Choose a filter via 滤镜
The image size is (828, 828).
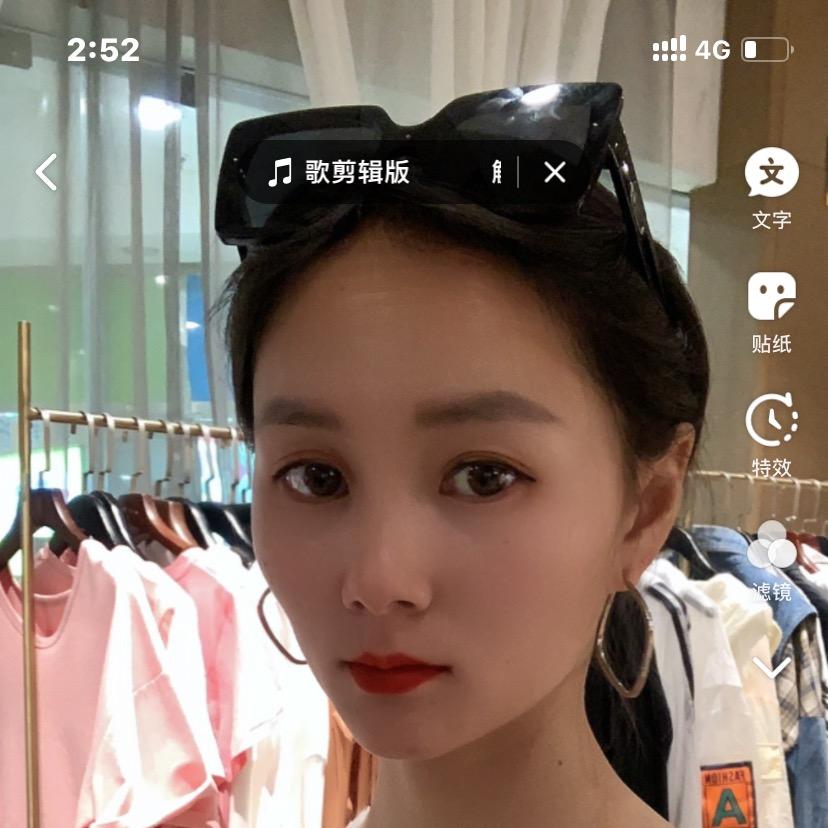[x=771, y=558]
